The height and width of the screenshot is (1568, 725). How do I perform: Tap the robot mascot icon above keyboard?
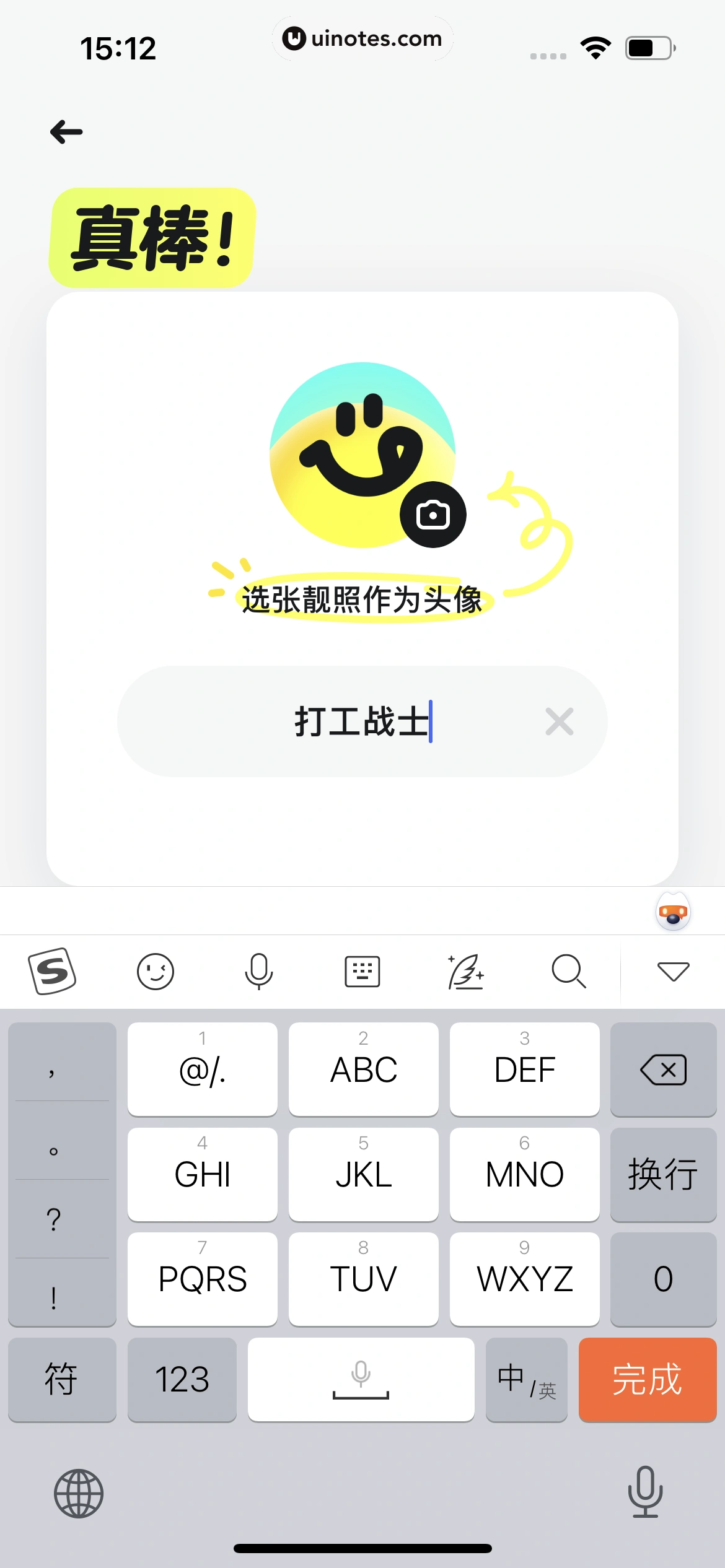point(673,912)
